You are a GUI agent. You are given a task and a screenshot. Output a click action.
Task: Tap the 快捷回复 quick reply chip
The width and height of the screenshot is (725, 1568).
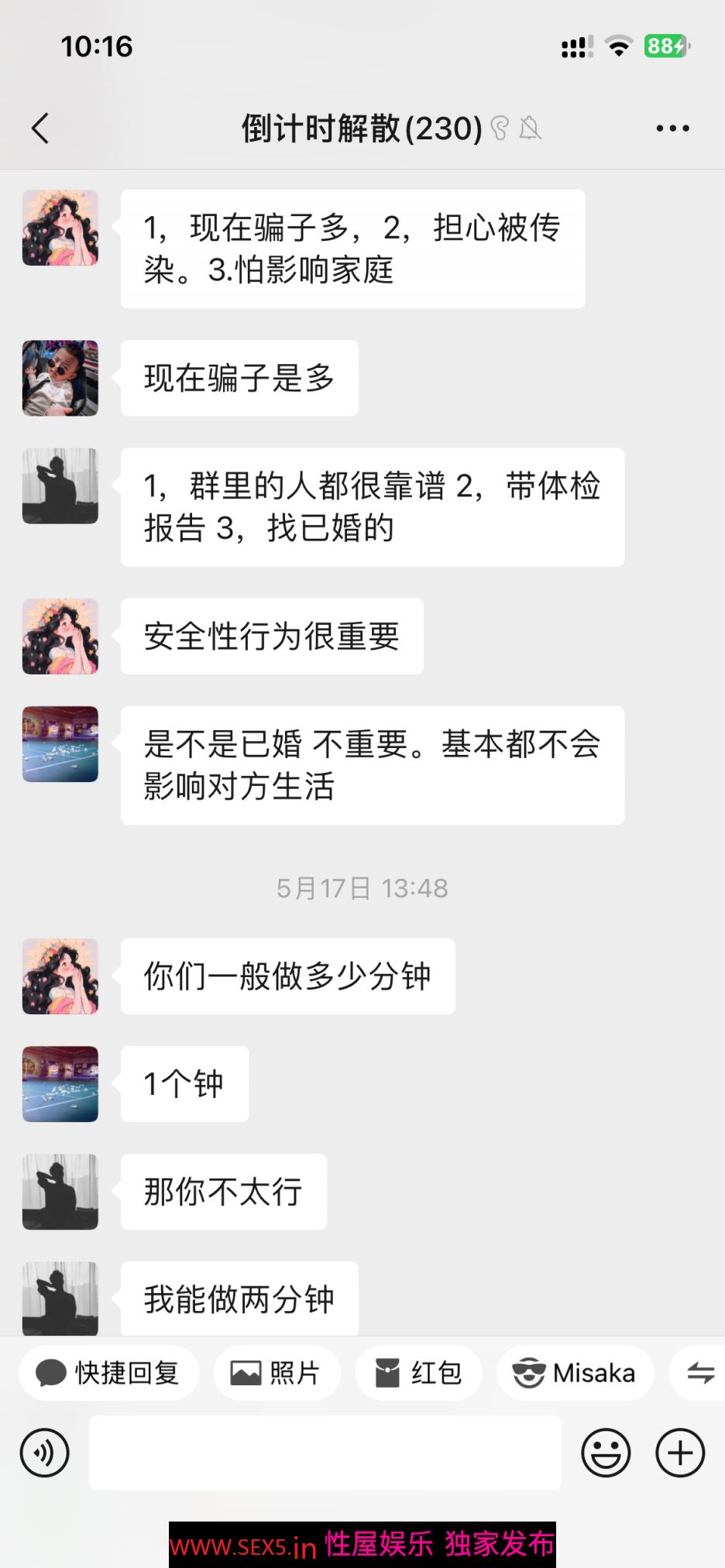(x=108, y=1373)
